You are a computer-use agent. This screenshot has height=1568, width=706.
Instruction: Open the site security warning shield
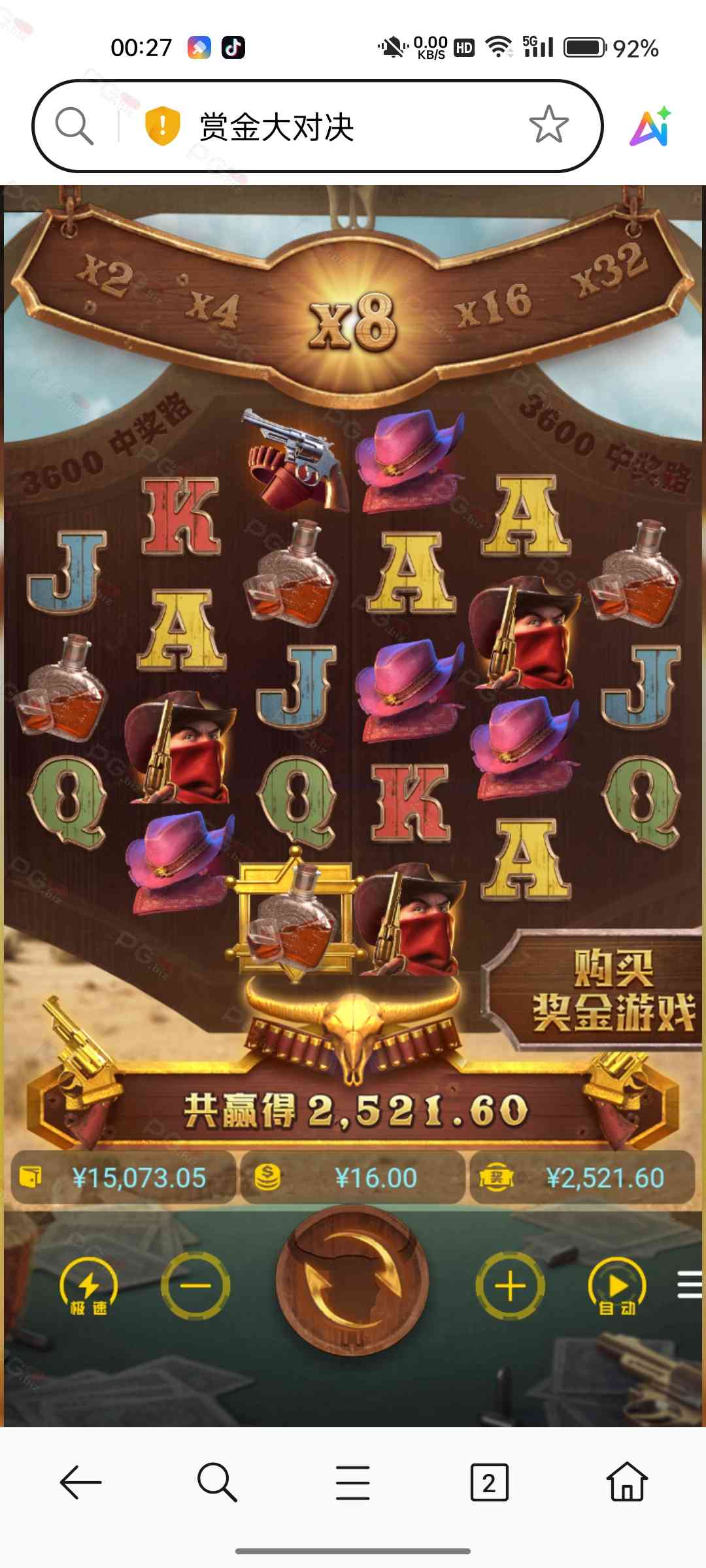click(162, 125)
